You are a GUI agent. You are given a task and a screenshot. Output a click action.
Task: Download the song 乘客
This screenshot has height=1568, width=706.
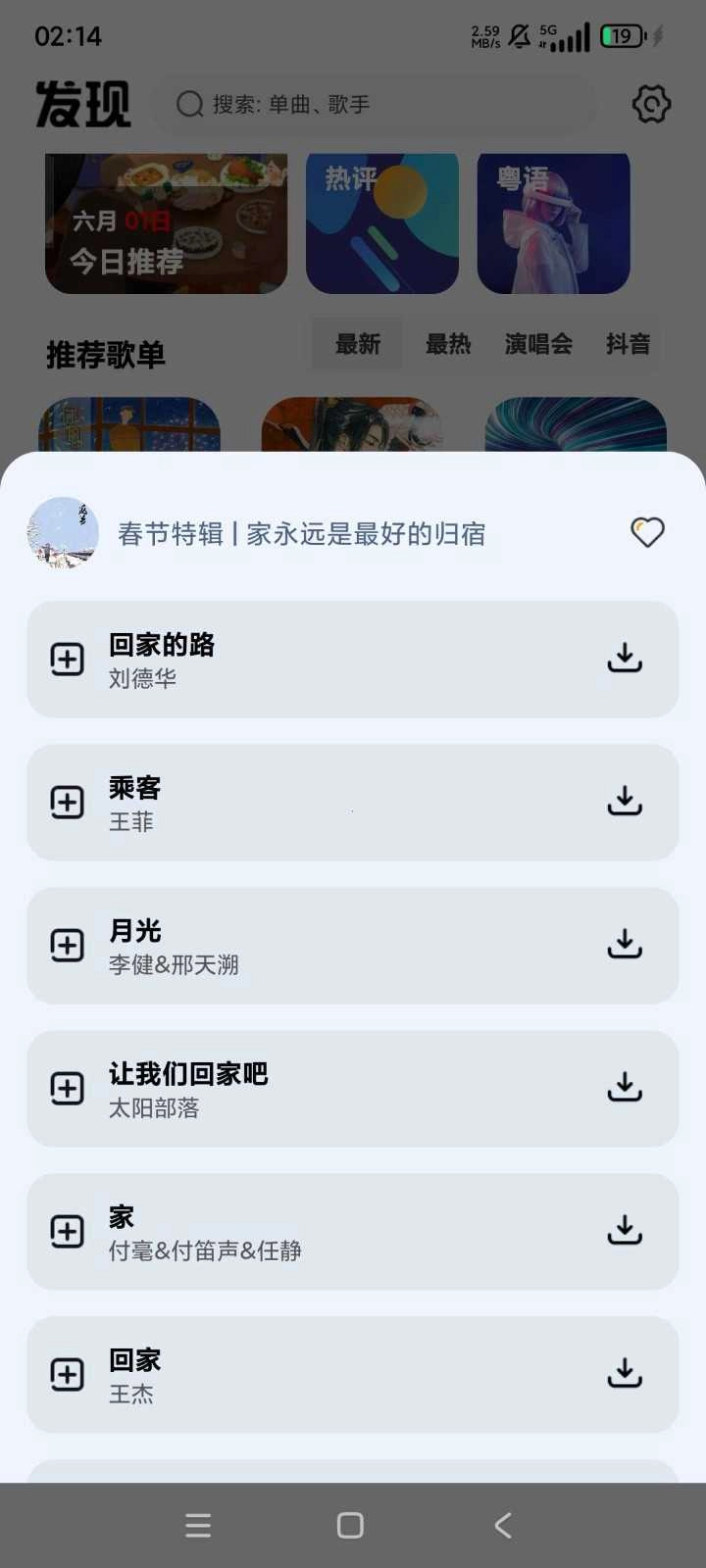[x=625, y=802]
